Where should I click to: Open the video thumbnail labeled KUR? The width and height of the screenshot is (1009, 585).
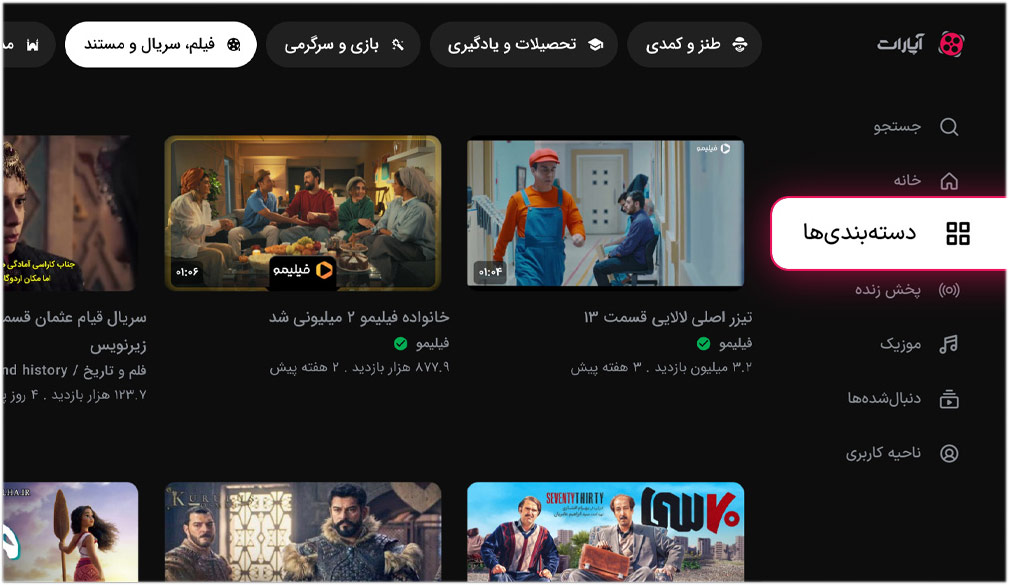(x=303, y=530)
